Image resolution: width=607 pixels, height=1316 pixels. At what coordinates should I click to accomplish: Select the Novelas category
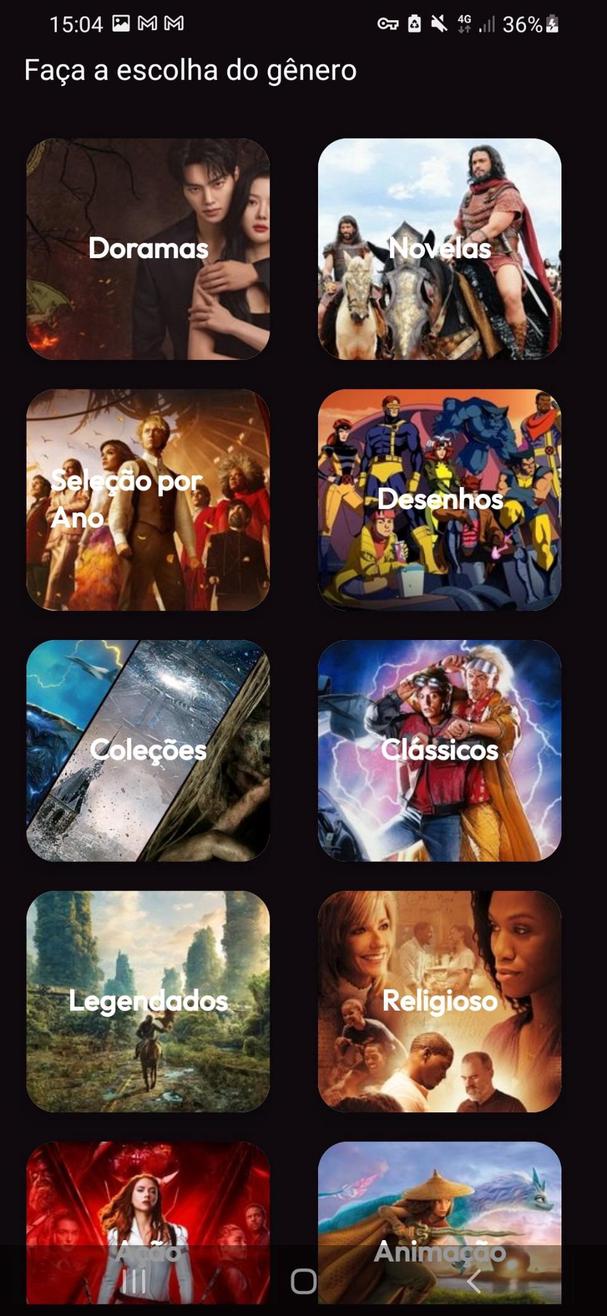point(439,249)
